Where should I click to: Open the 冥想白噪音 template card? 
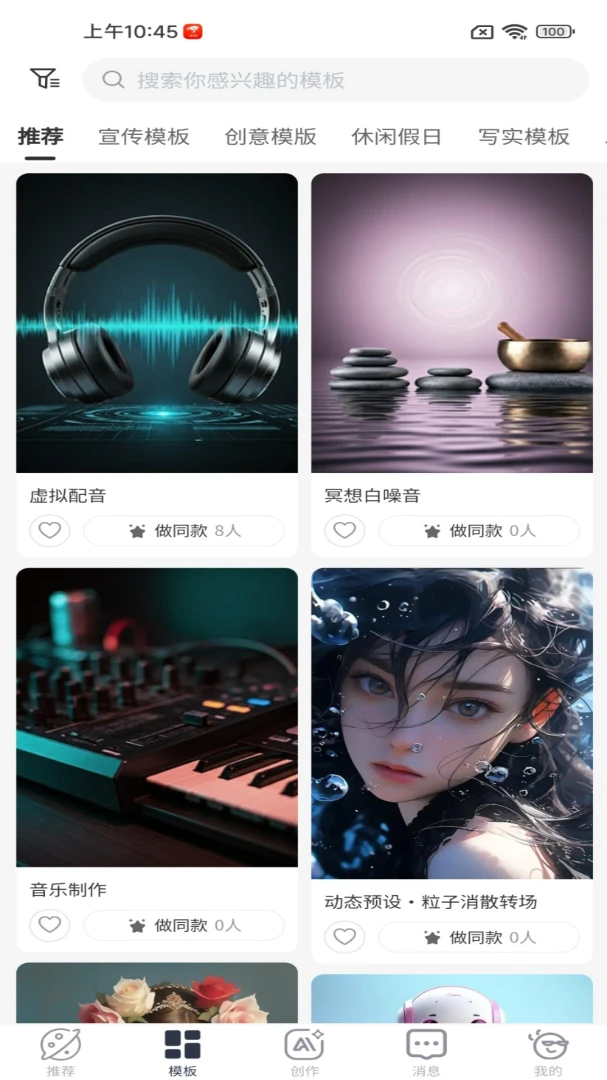point(452,323)
